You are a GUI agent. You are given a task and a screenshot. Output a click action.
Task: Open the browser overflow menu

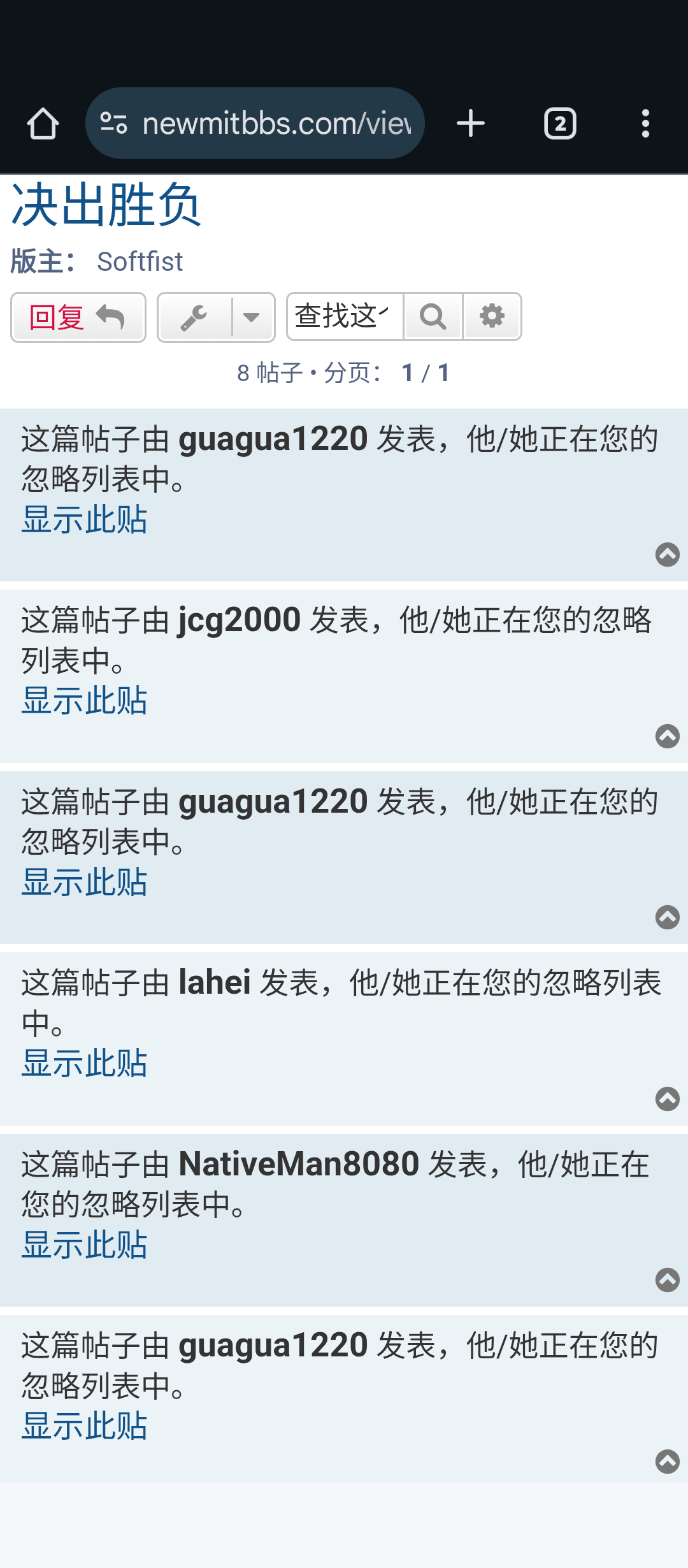(x=645, y=124)
